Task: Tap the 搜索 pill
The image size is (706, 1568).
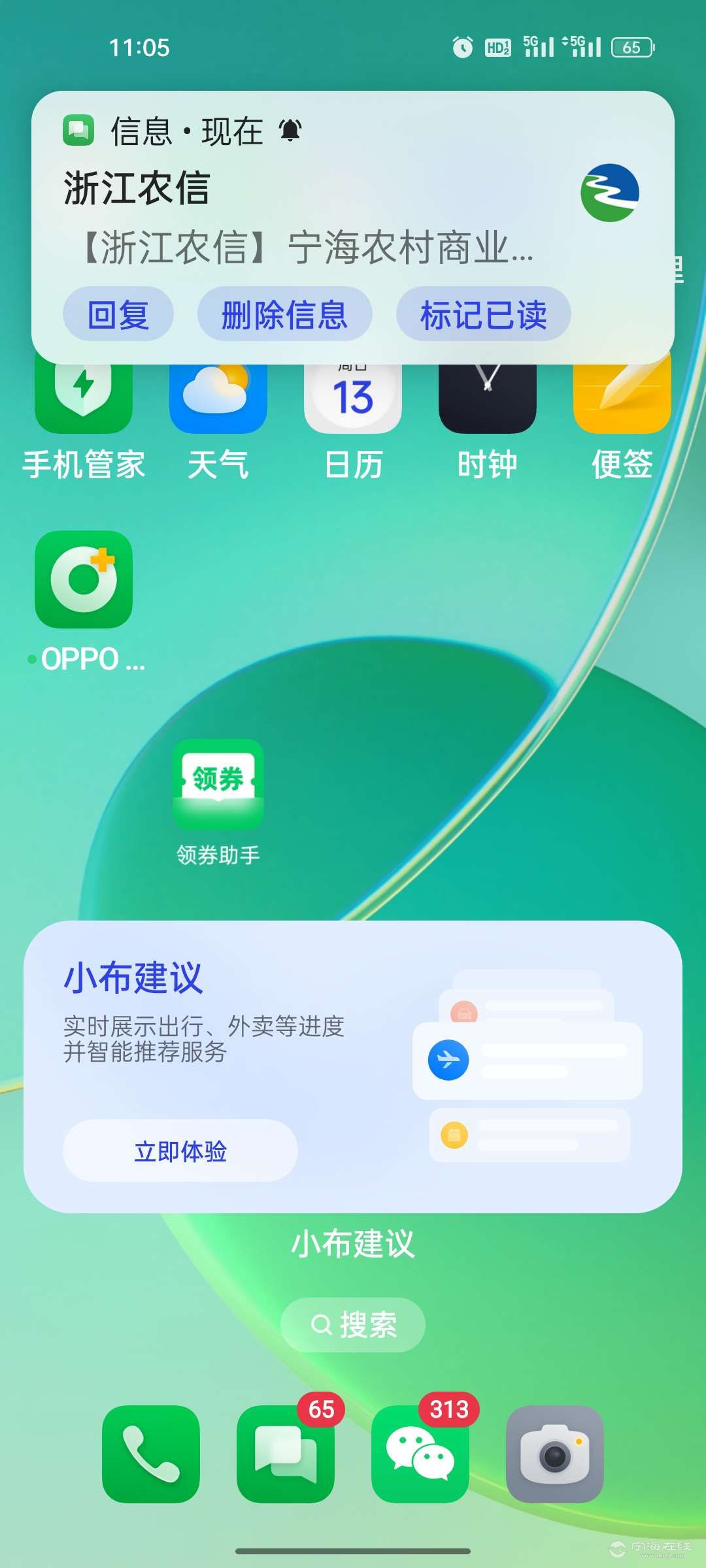Action: pyautogui.click(x=353, y=1324)
